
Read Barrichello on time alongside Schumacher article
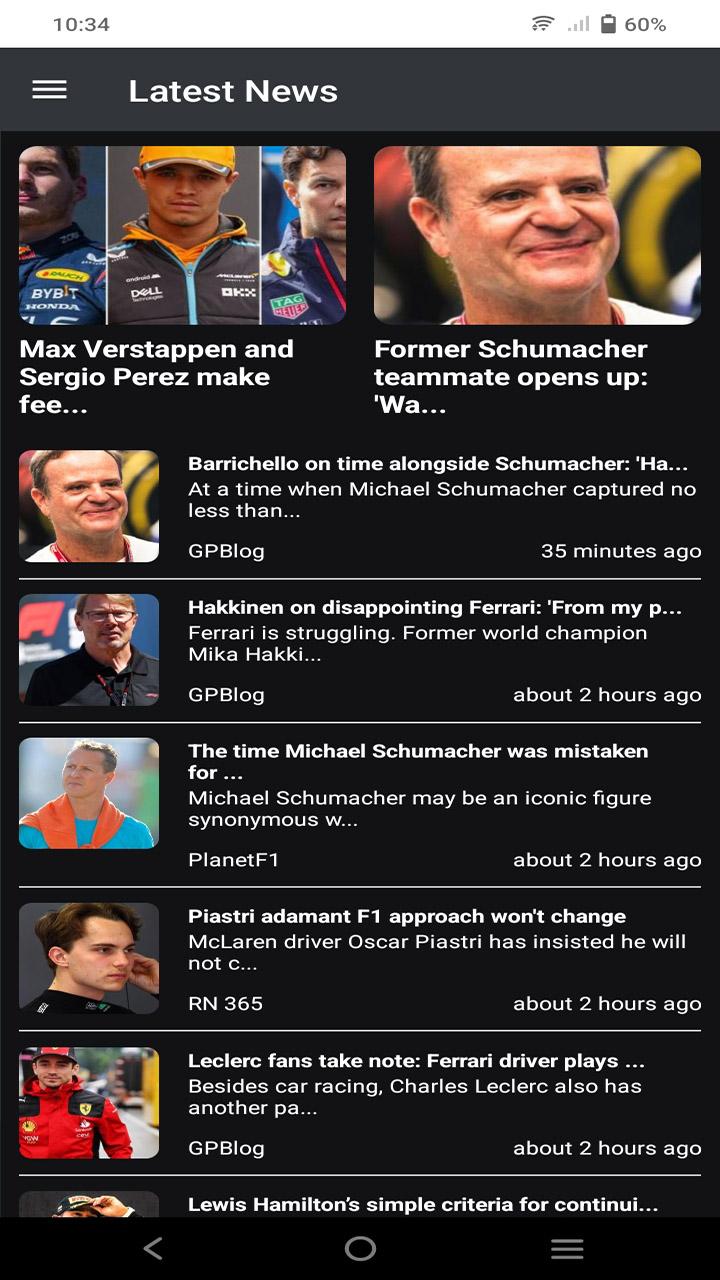pyautogui.click(x=438, y=465)
